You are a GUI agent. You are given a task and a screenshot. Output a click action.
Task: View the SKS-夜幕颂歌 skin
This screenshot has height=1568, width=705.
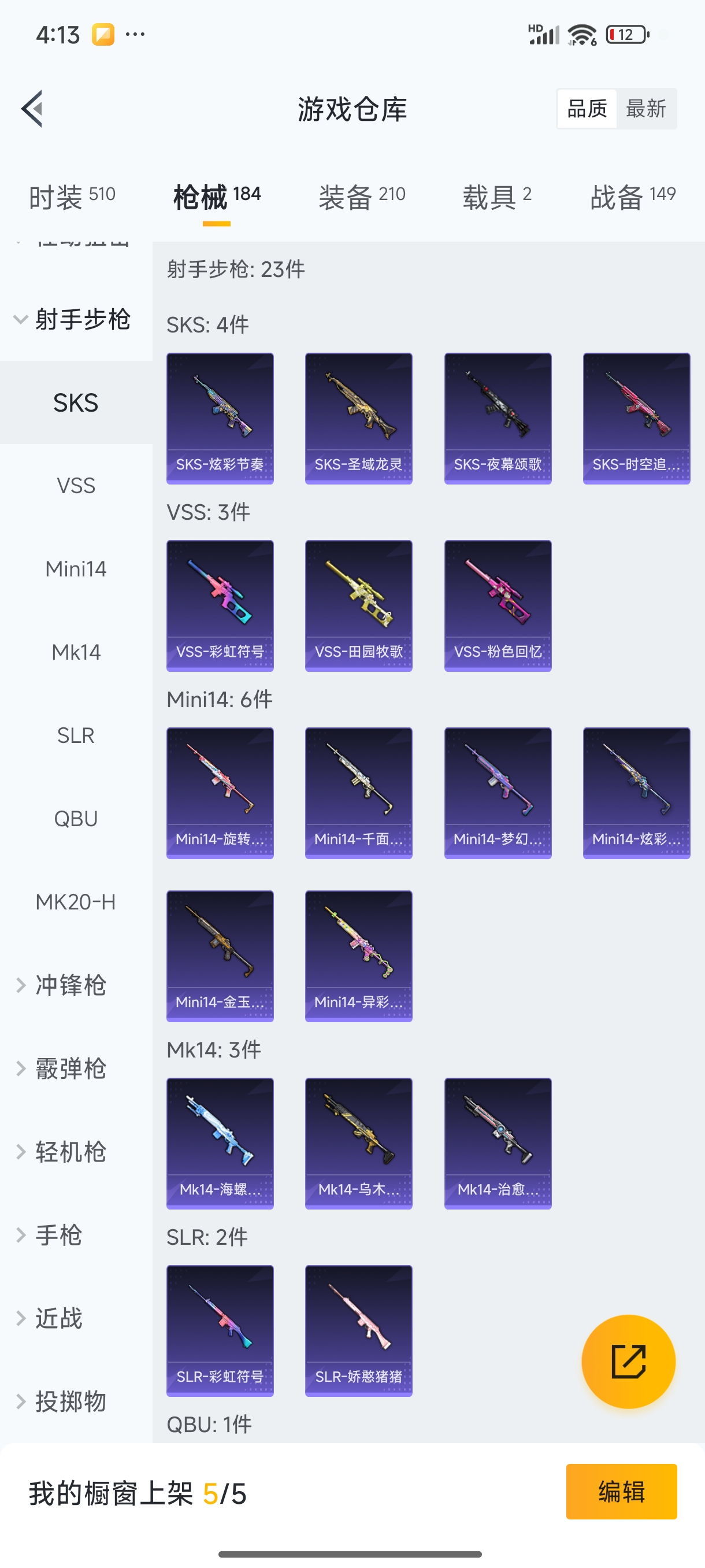pos(498,418)
